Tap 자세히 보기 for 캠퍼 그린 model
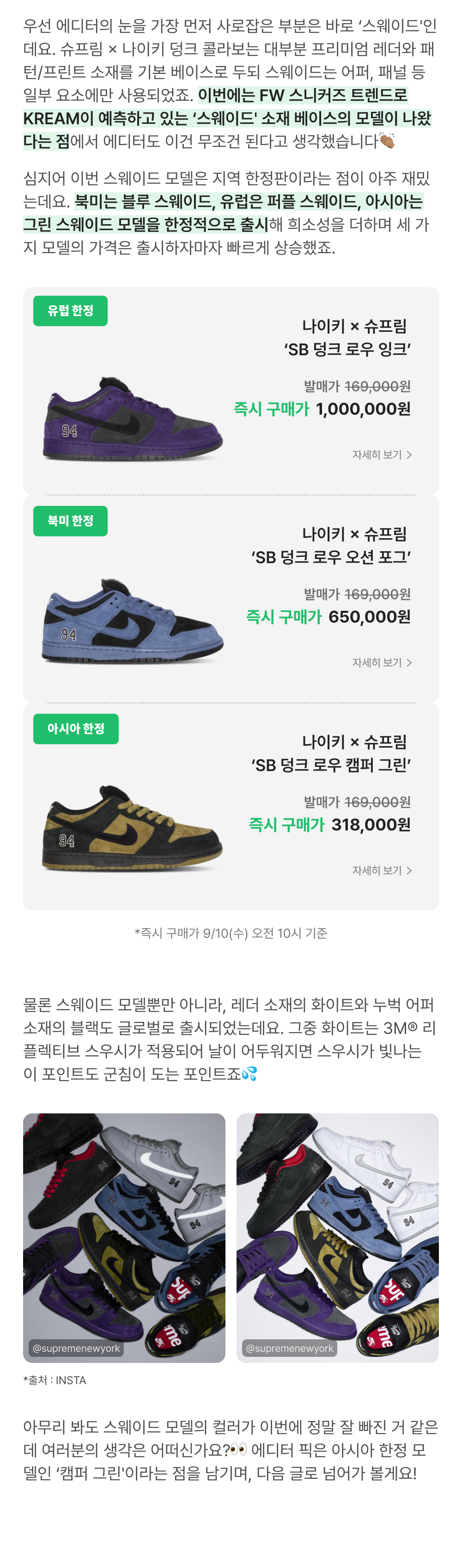The image size is (462, 1568). click(382, 870)
